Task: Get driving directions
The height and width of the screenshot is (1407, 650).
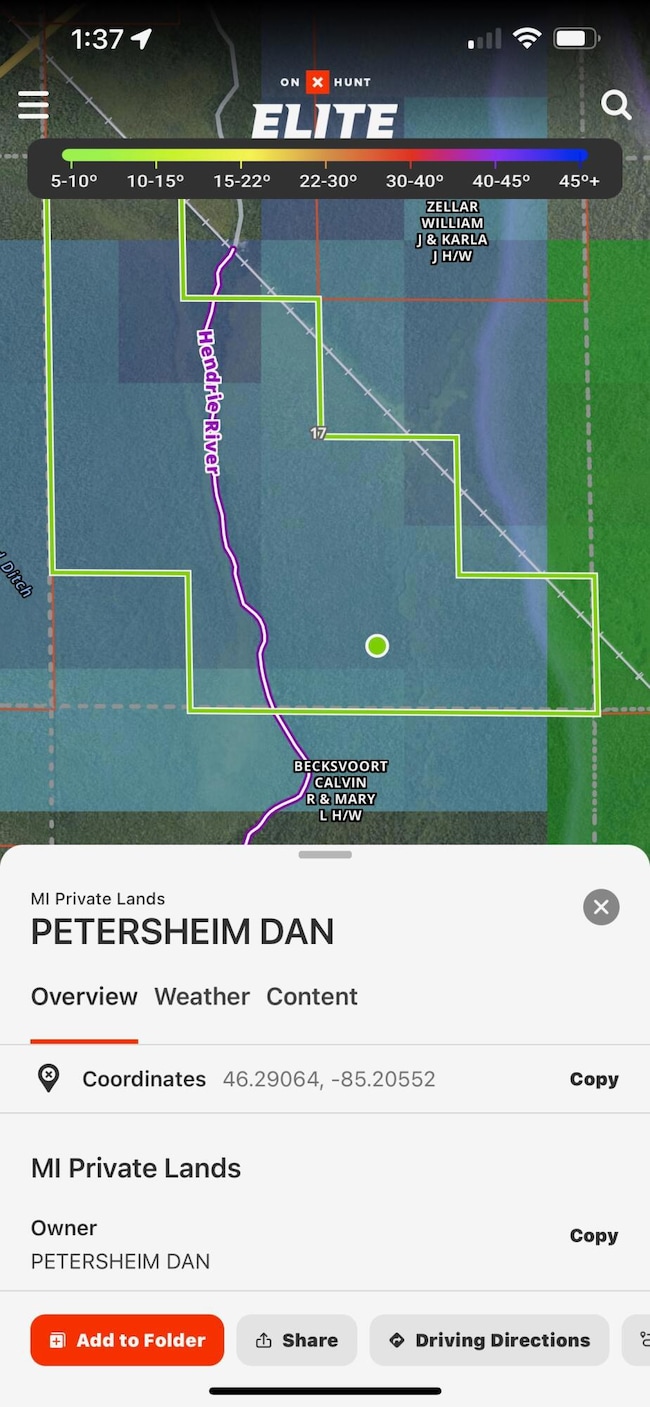Action: pos(489,1340)
